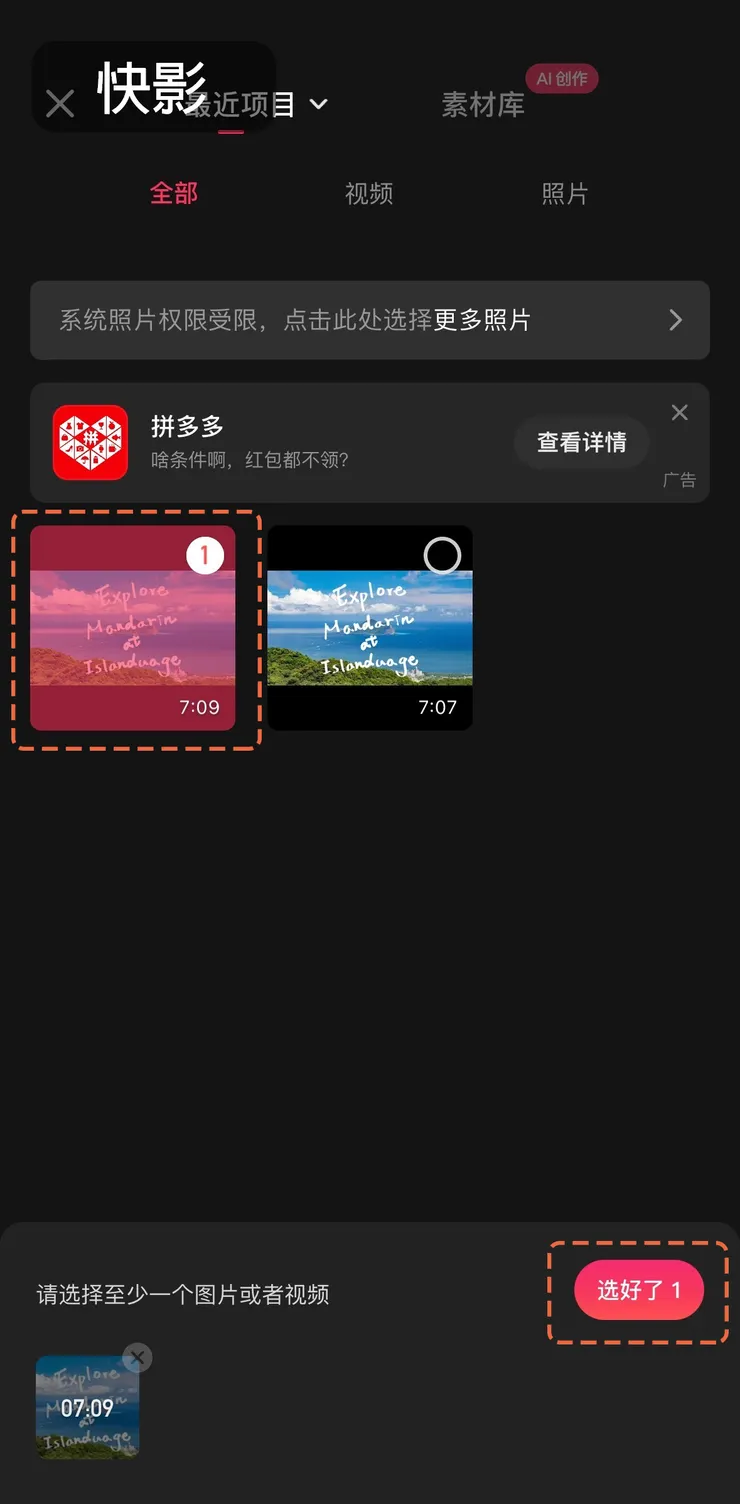Confirm selection with 选好了 1 button
Image resolution: width=740 pixels, height=1504 pixels.
tap(640, 1290)
